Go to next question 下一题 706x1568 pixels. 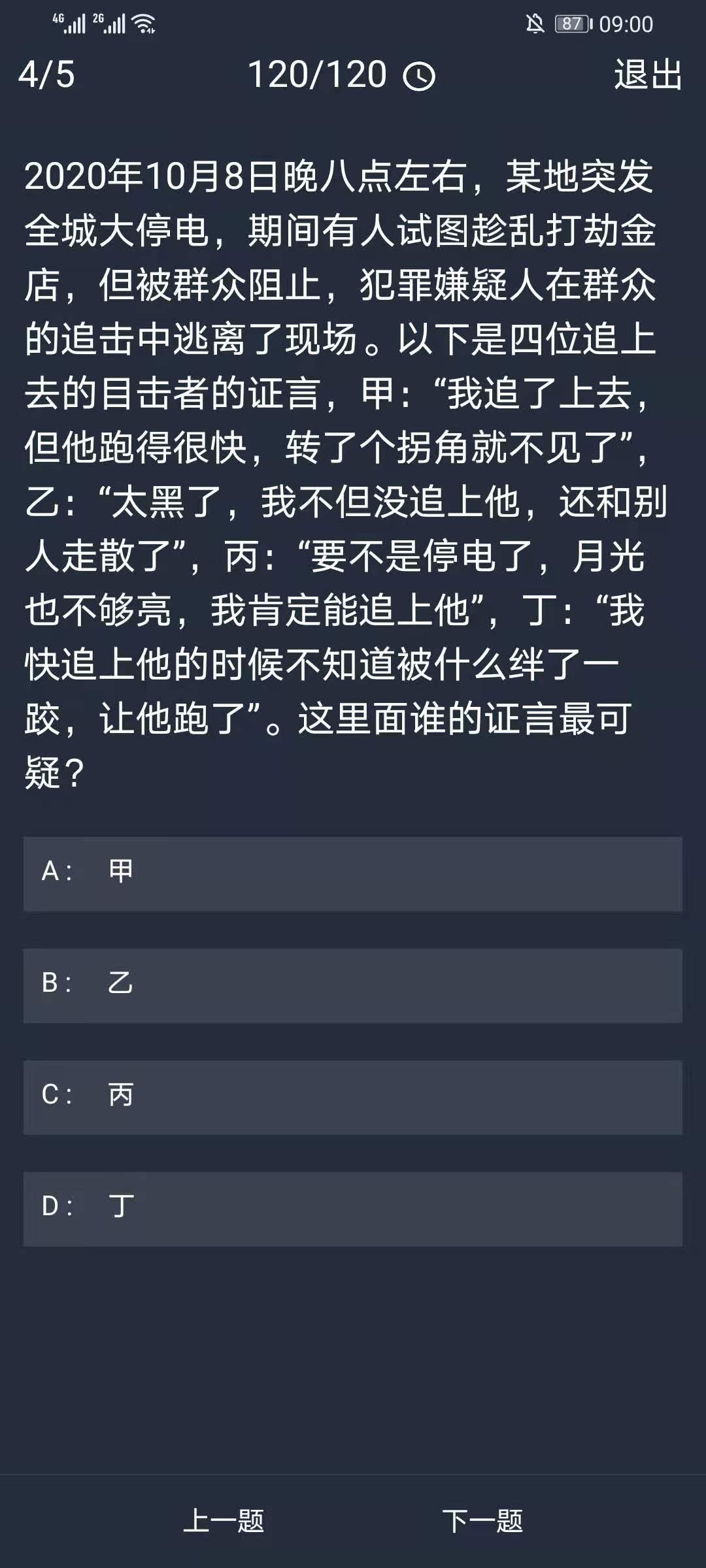pyautogui.click(x=482, y=1521)
